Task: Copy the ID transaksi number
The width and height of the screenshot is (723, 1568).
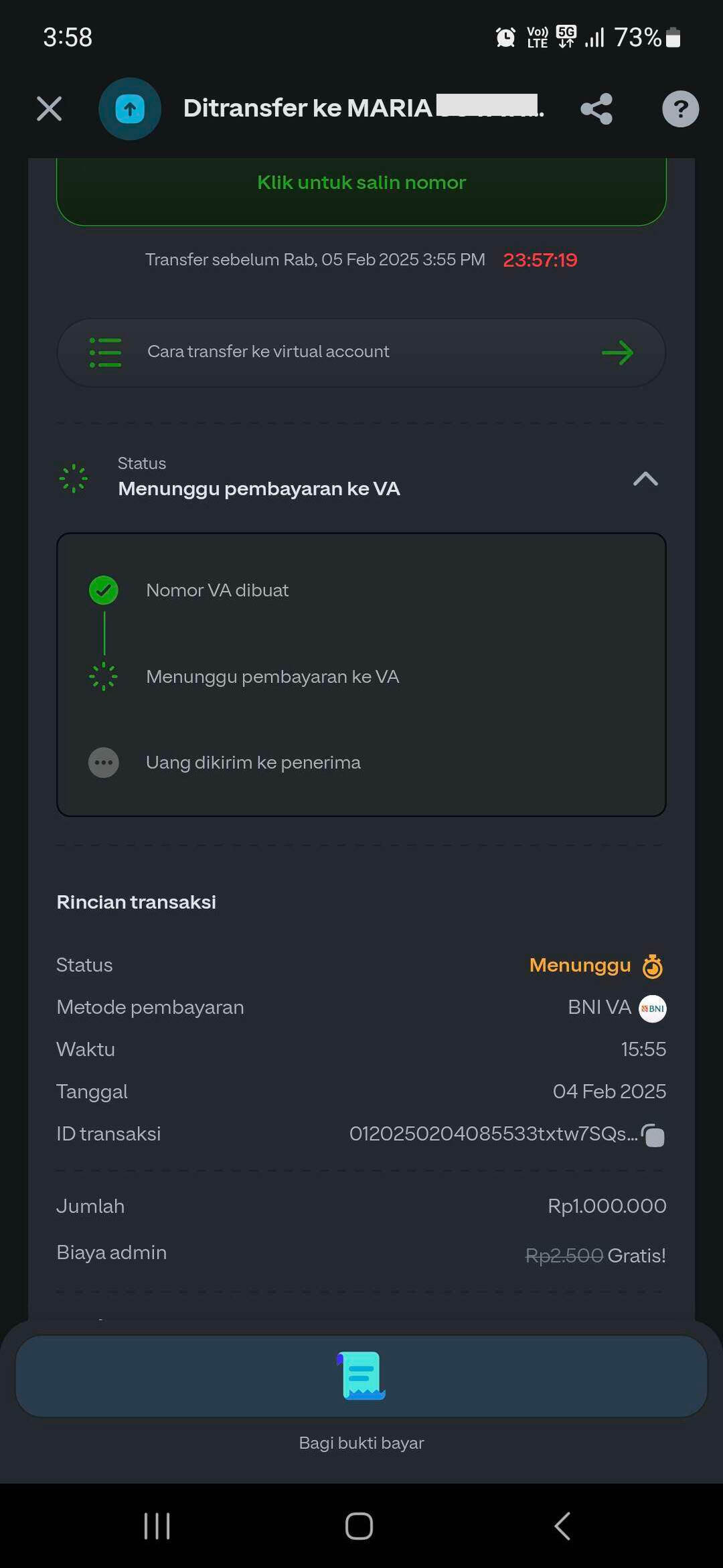Action: click(x=653, y=1135)
